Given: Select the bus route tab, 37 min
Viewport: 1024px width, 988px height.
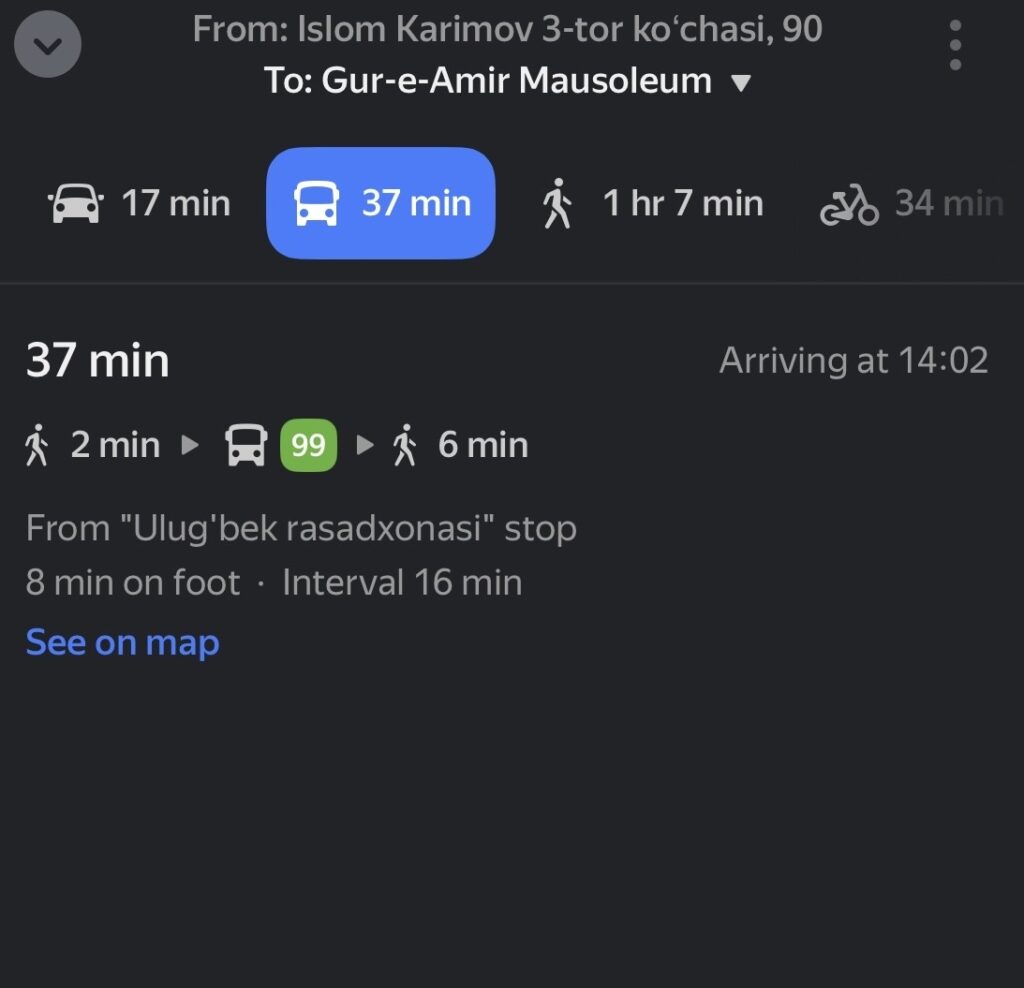Looking at the screenshot, I should (381, 203).
